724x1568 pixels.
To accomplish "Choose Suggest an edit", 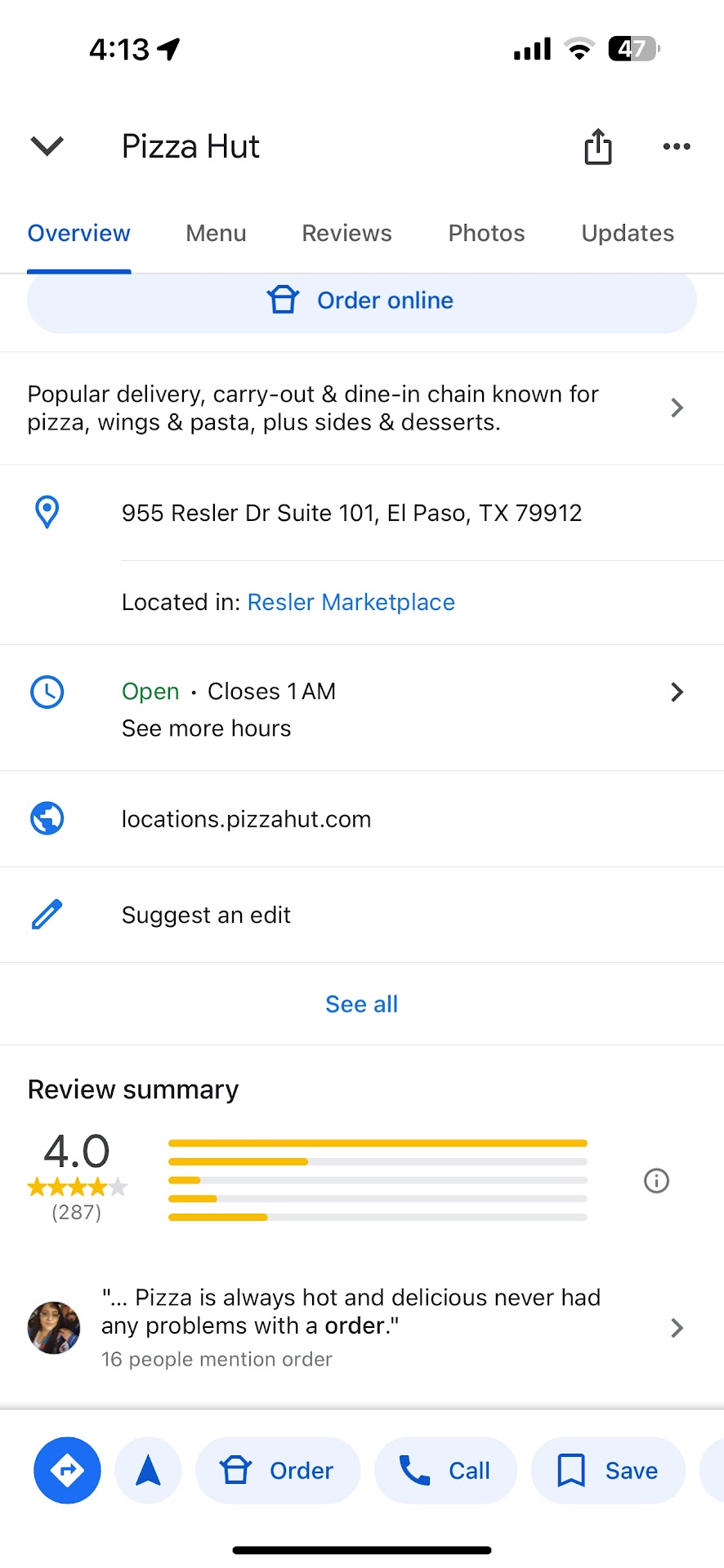I will click(206, 915).
